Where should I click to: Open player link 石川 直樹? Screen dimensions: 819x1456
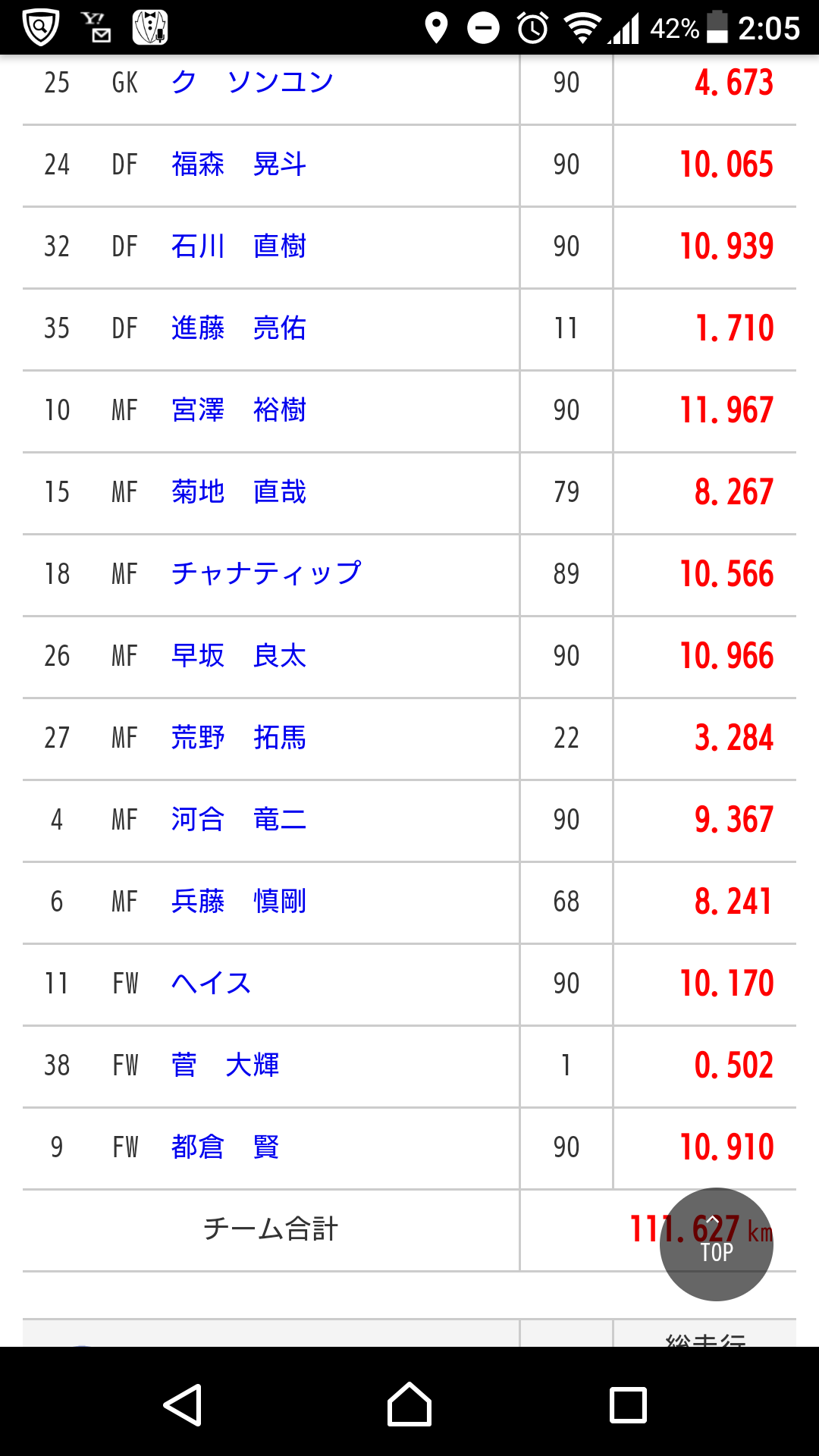[x=238, y=246]
